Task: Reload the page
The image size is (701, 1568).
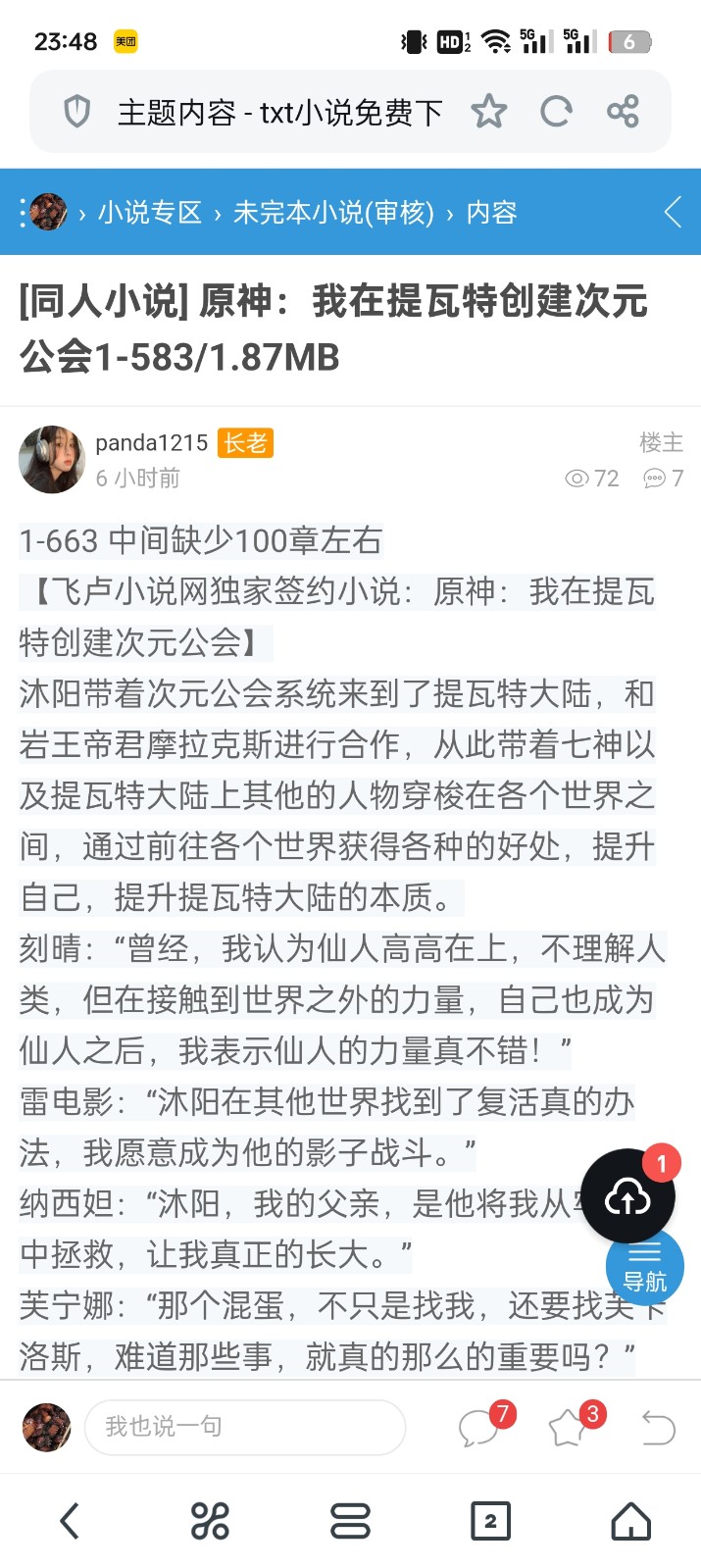Action: pos(556,112)
